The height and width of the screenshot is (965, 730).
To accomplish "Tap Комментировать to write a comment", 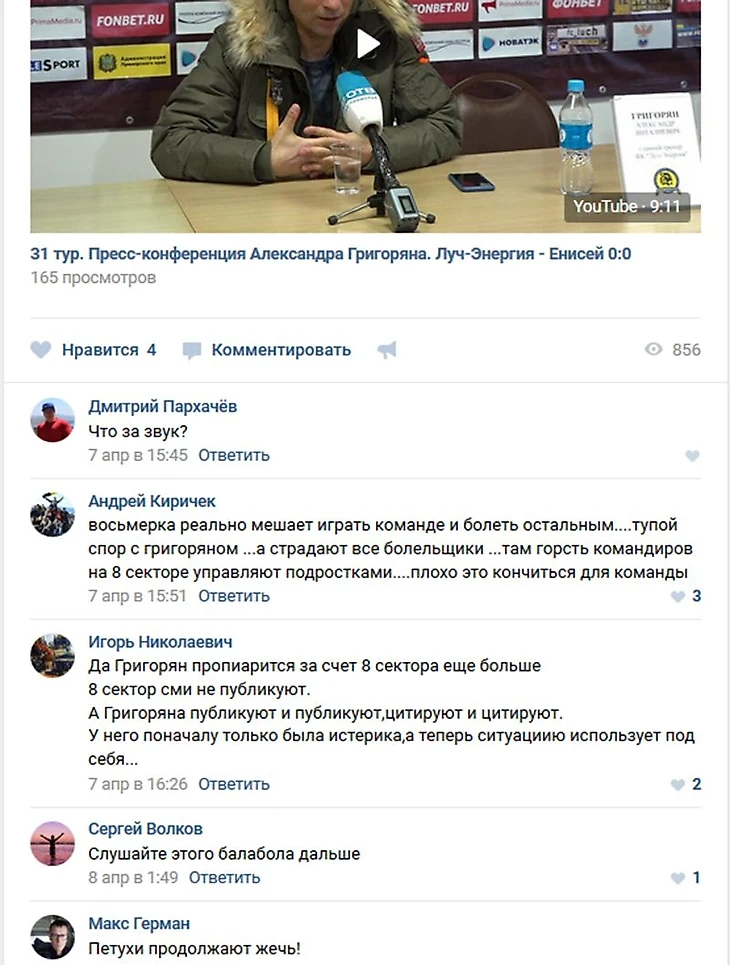I will click(x=267, y=350).
